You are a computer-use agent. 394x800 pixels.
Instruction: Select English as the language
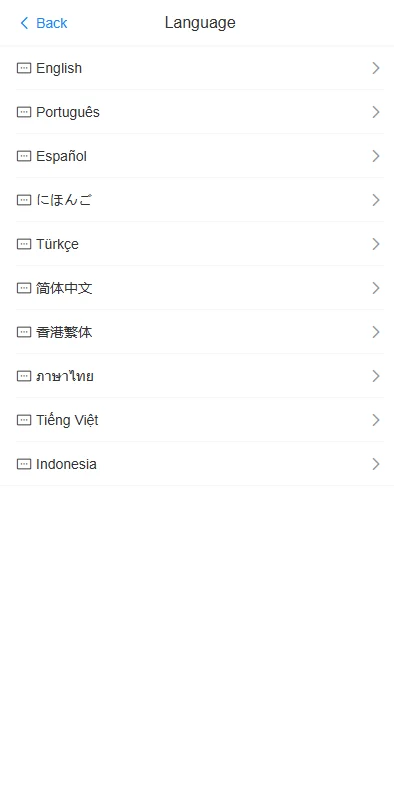point(197,68)
